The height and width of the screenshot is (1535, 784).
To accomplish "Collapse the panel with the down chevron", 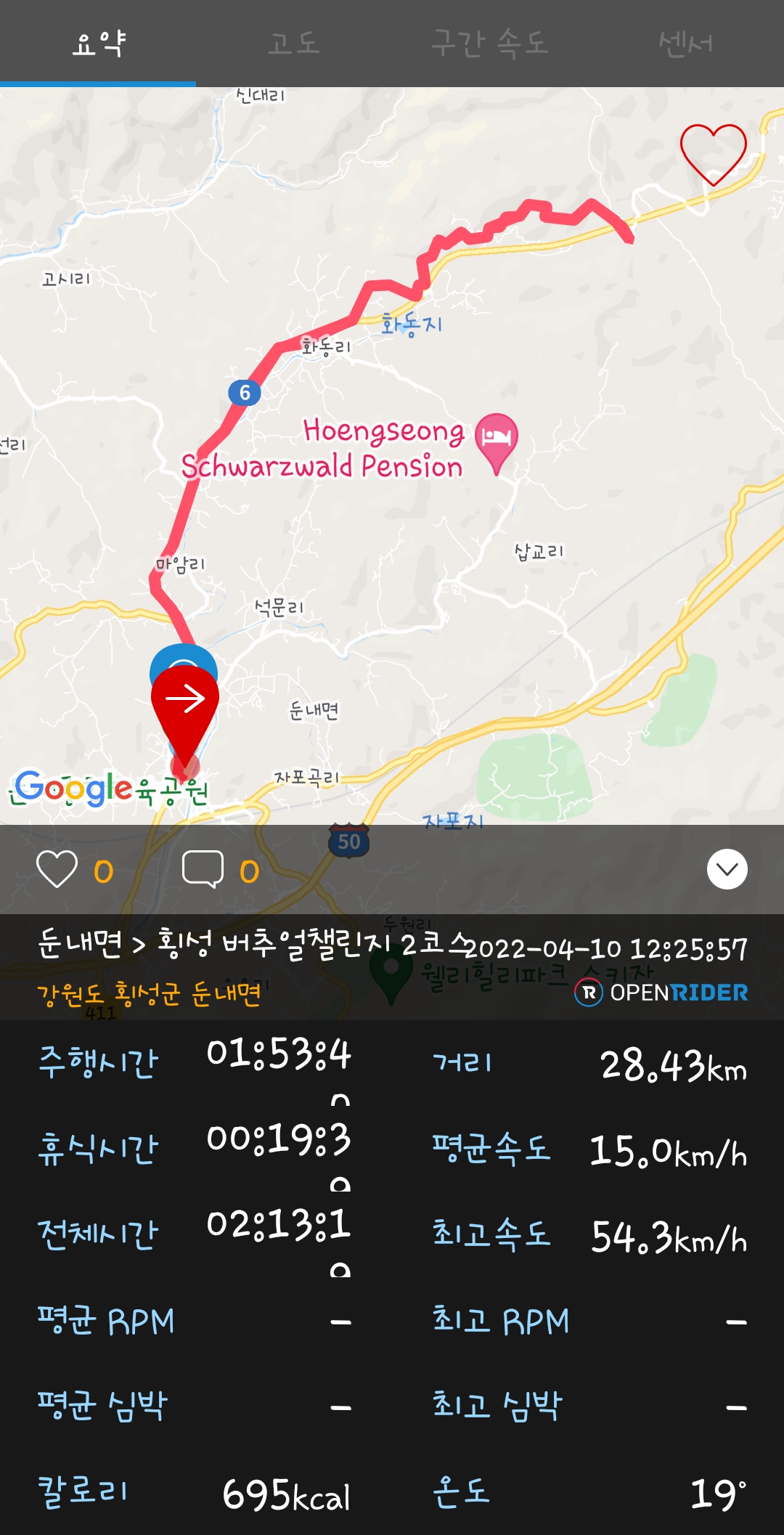I will click(727, 869).
